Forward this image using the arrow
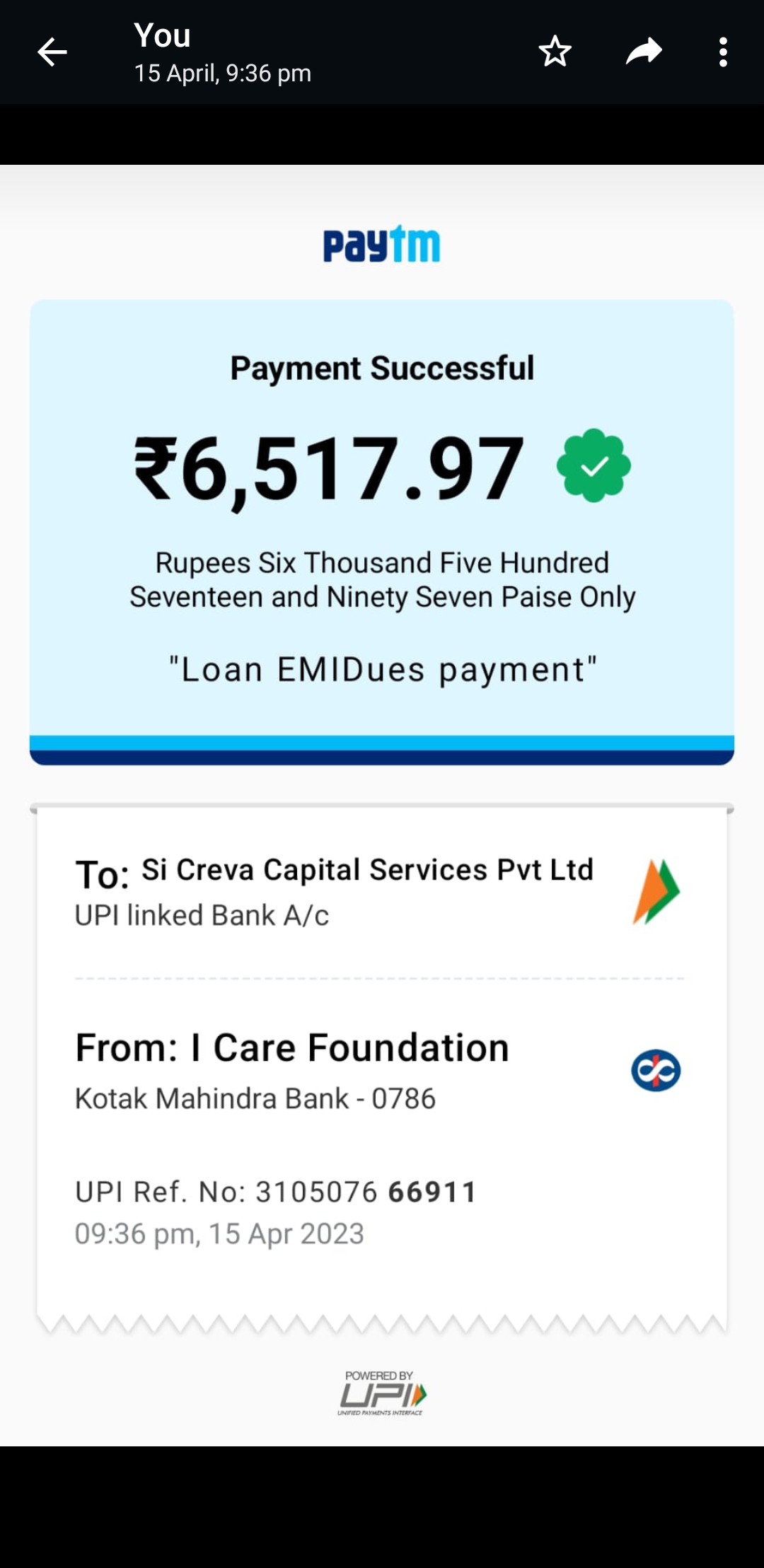 click(x=643, y=52)
